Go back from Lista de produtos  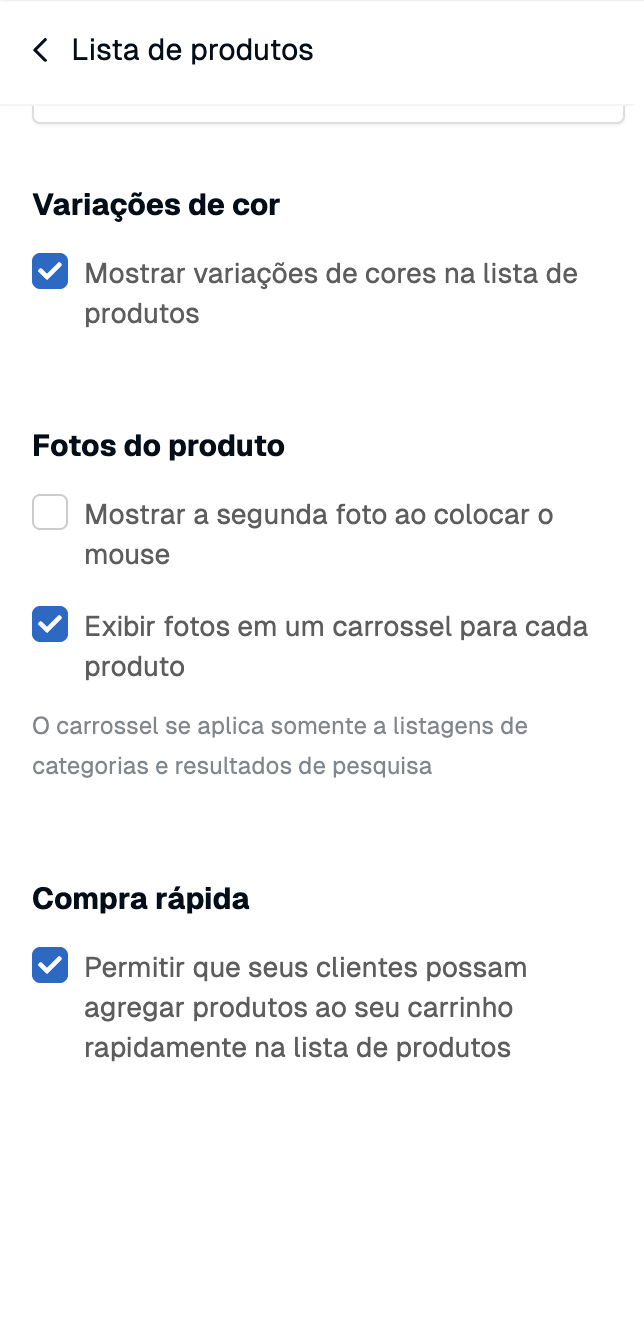[41, 50]
